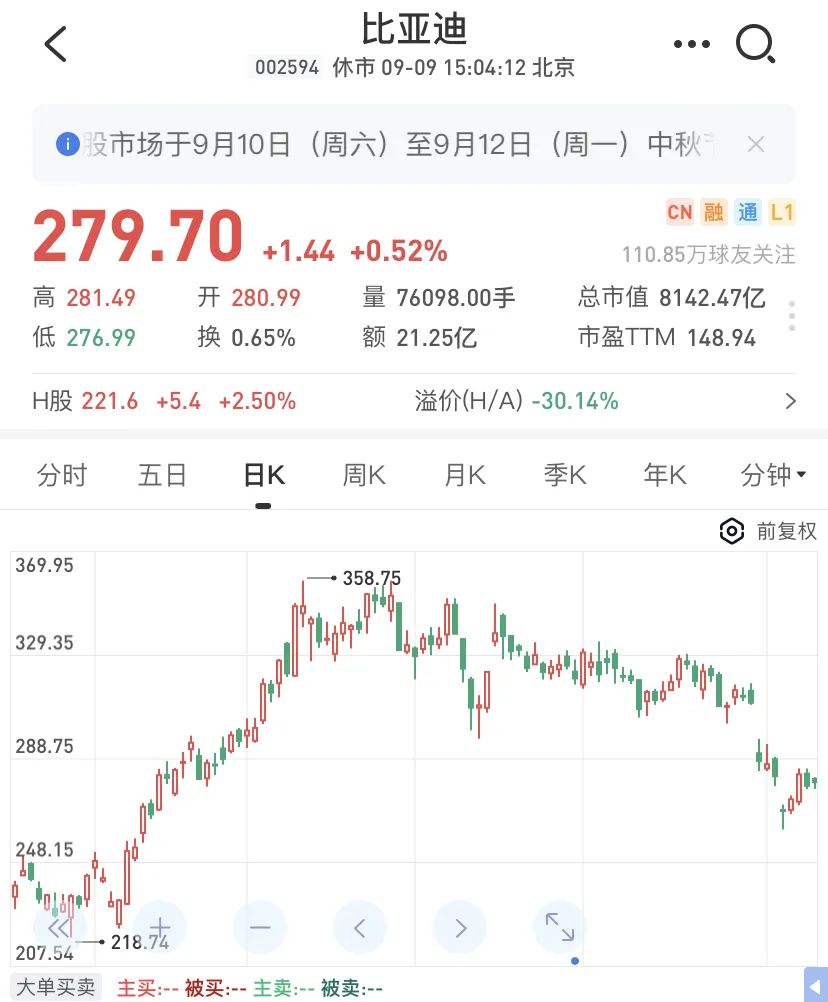
Task: Expand chart to full screen
Action: [560, 927]
